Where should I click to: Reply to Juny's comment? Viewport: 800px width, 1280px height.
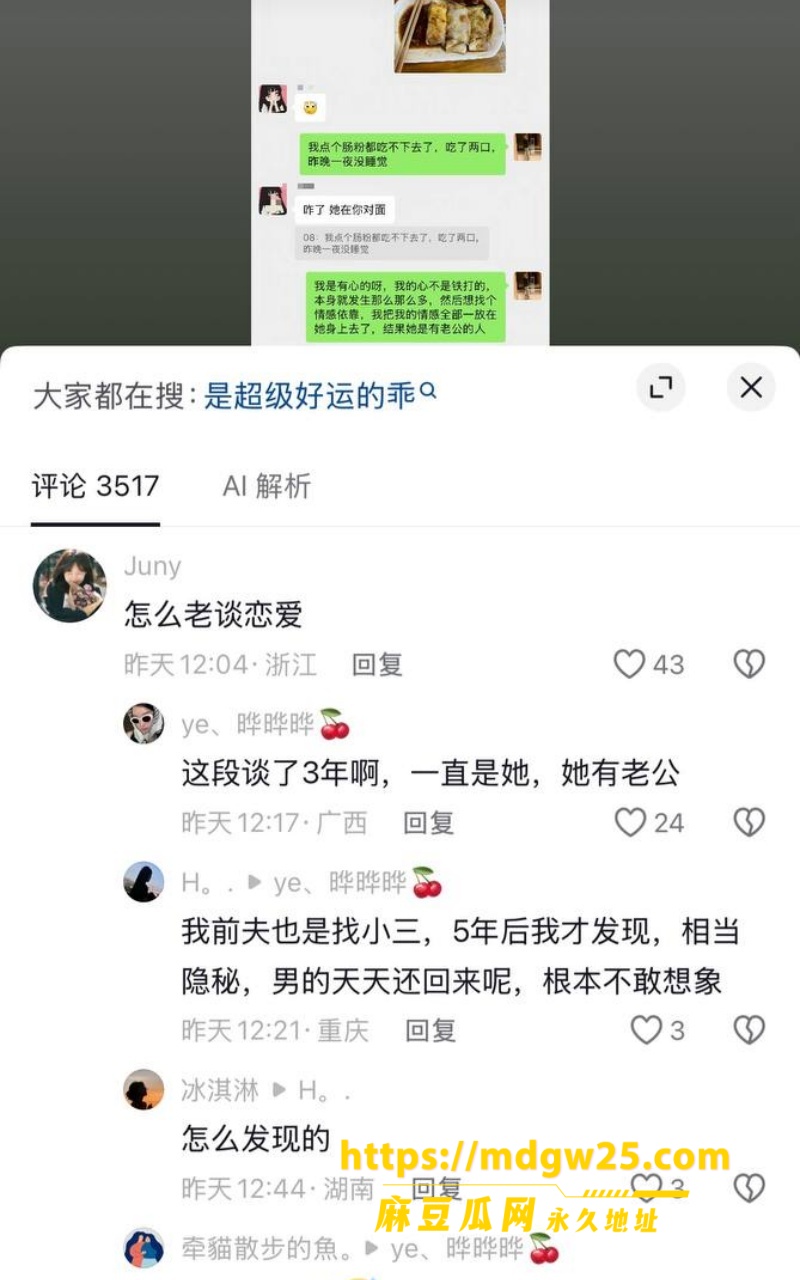377,664
